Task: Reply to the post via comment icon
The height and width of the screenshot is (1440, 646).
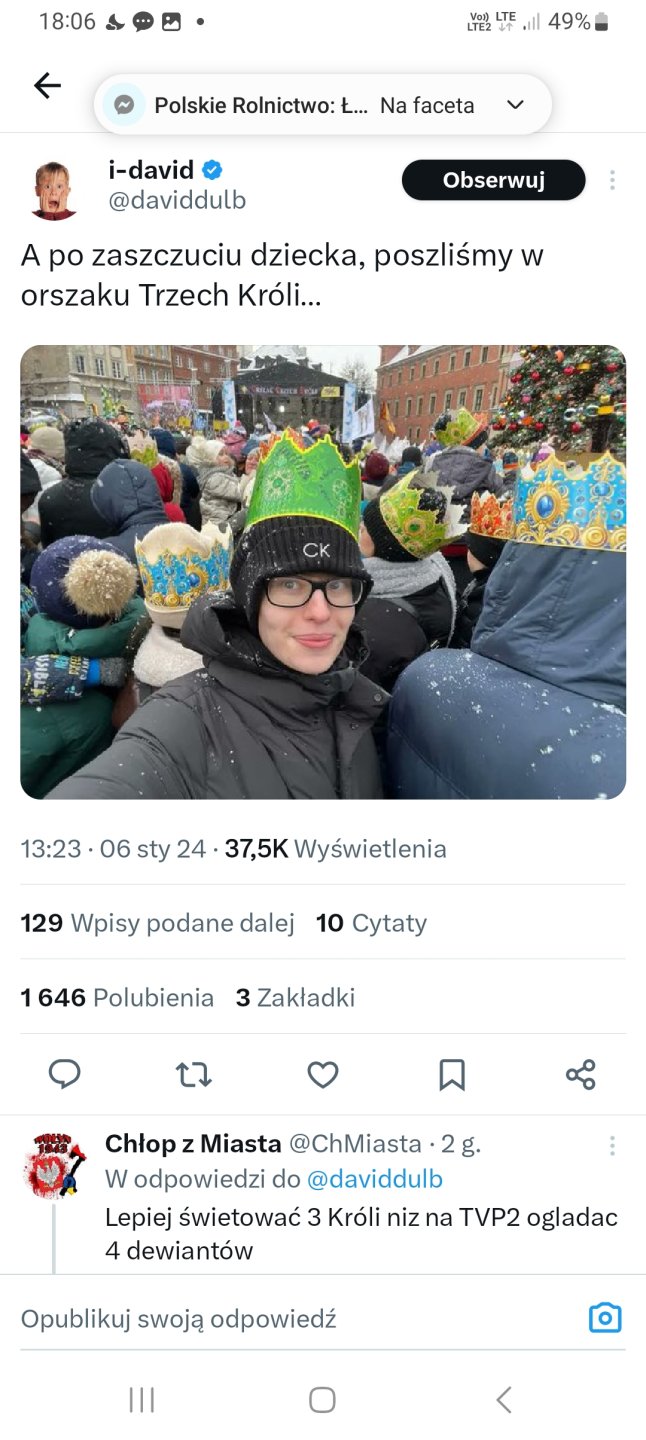Action: point(65,1074)
